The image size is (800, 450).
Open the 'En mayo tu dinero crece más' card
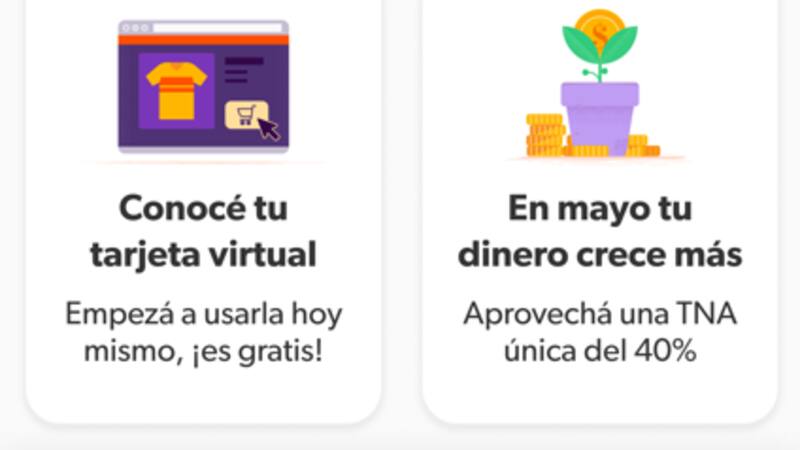pyautogui.click(x=599, y=232)
